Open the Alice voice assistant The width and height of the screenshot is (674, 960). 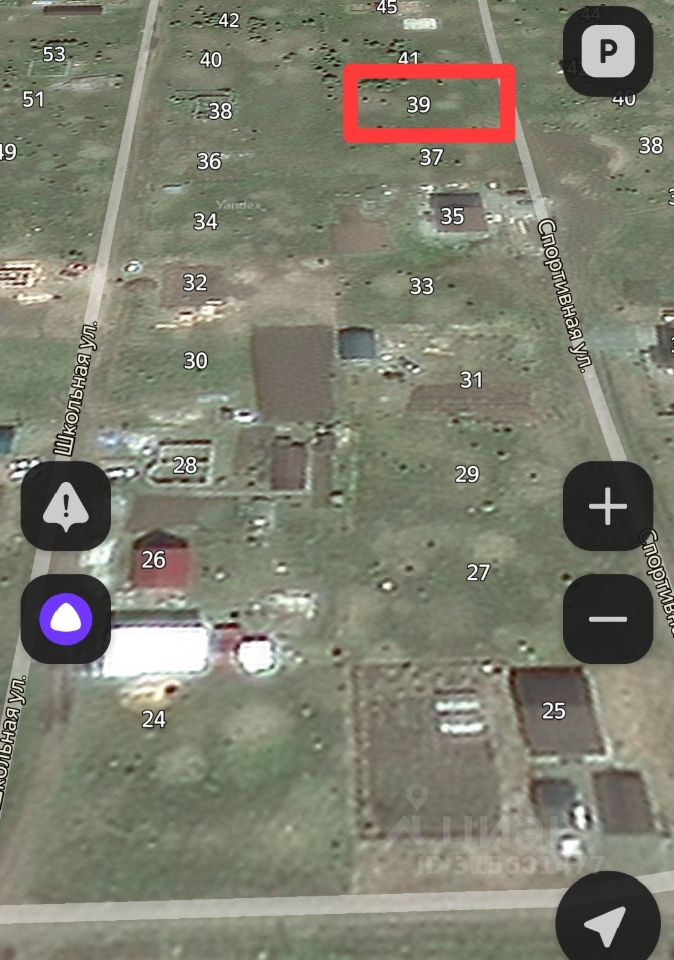point(66,620)
